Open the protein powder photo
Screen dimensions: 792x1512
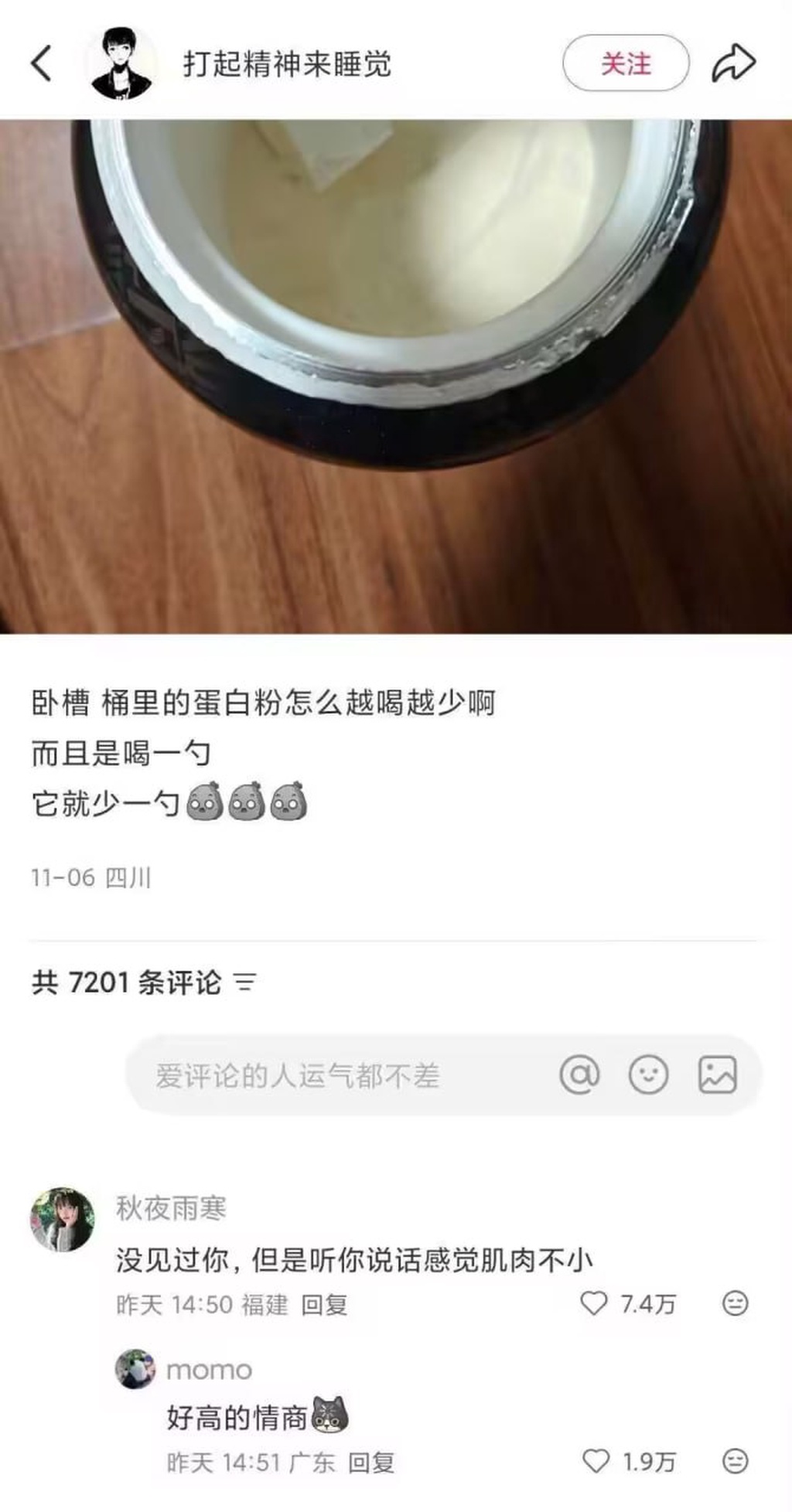point(396,376)
